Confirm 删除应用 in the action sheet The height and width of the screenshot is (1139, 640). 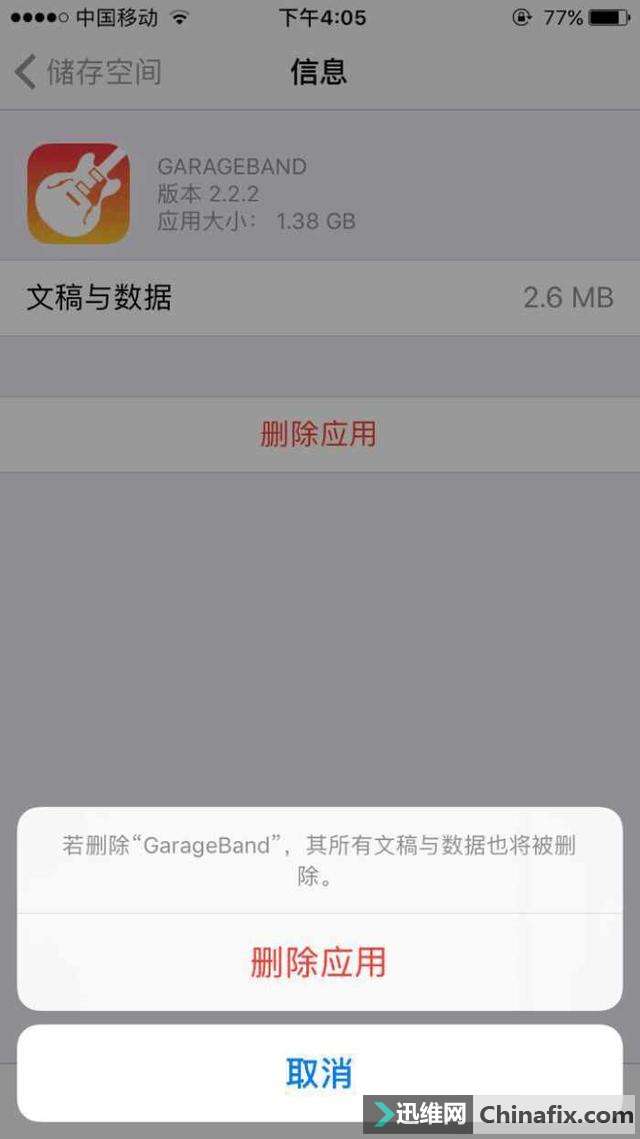(320, 962)
